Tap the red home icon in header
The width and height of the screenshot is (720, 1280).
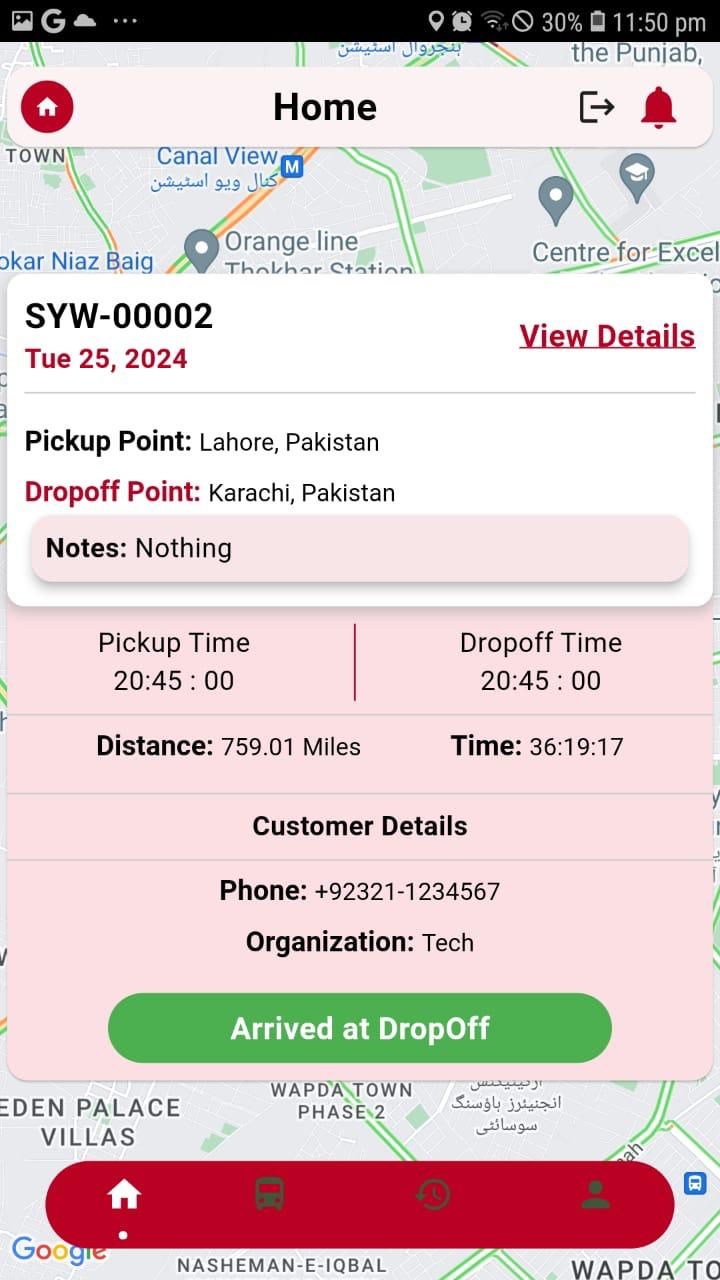47,107
